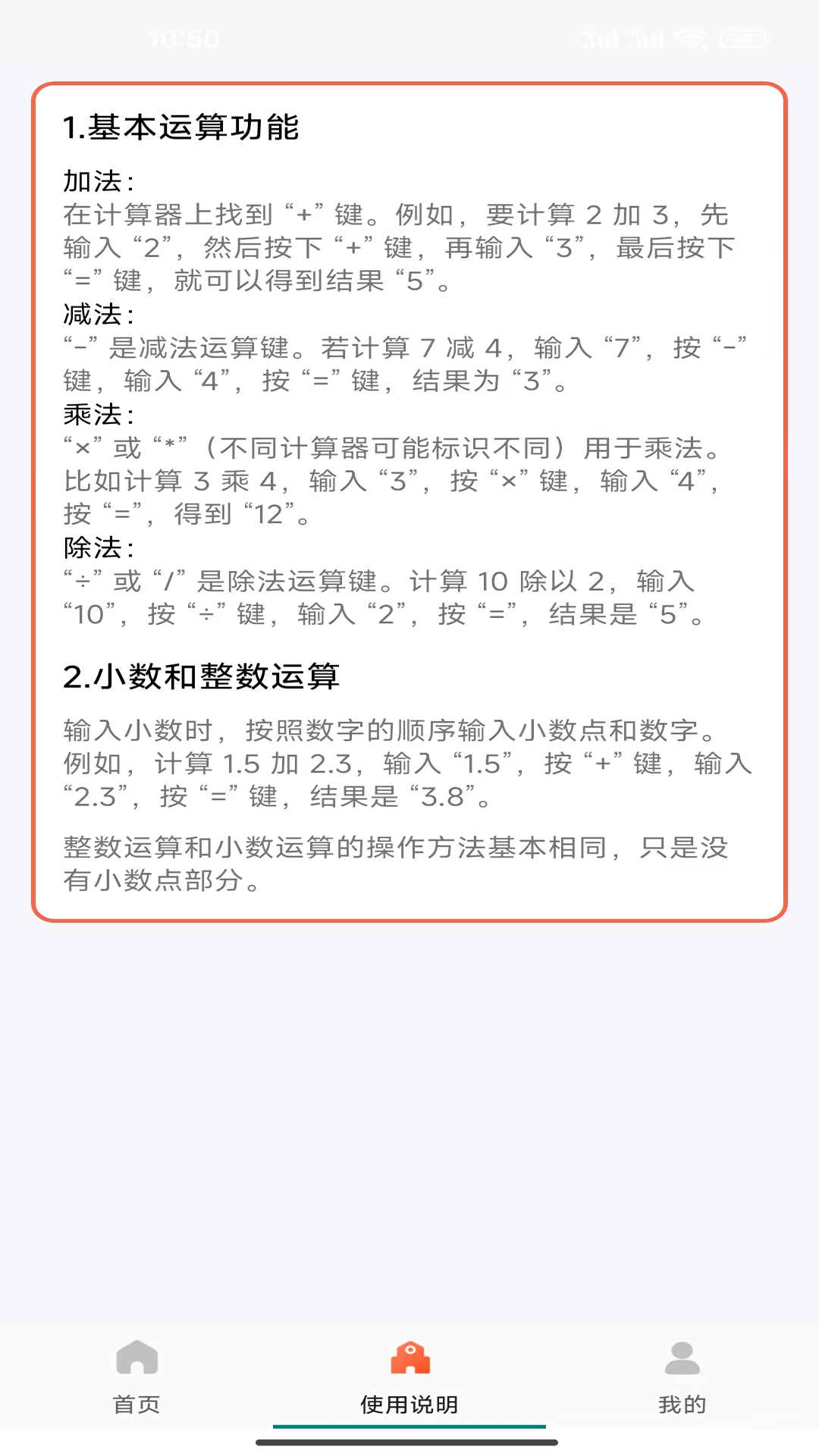This screenshot has height=1456, width=819.
Task: Switch to the 首页 tab
Action: [x=137, y=1404]
